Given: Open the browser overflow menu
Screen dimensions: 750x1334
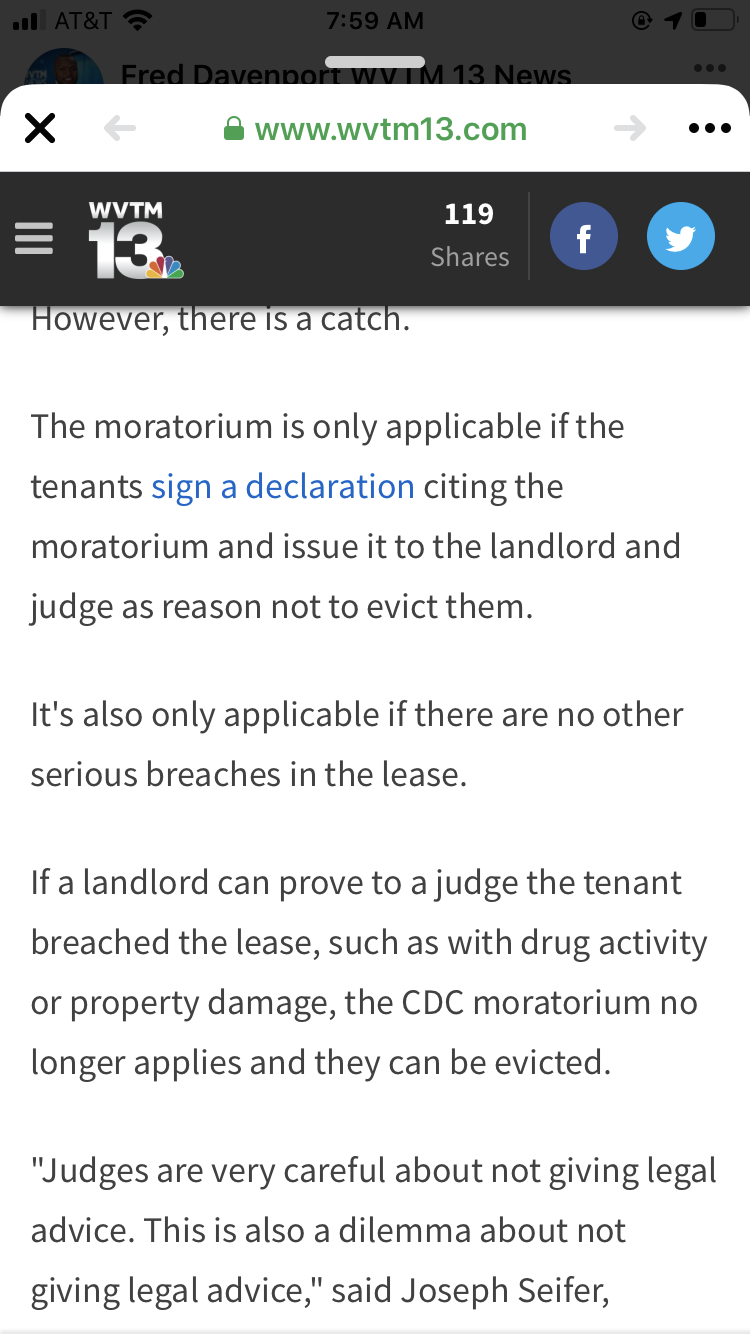Looking at the screenshot, I should (x=710, y=129).
